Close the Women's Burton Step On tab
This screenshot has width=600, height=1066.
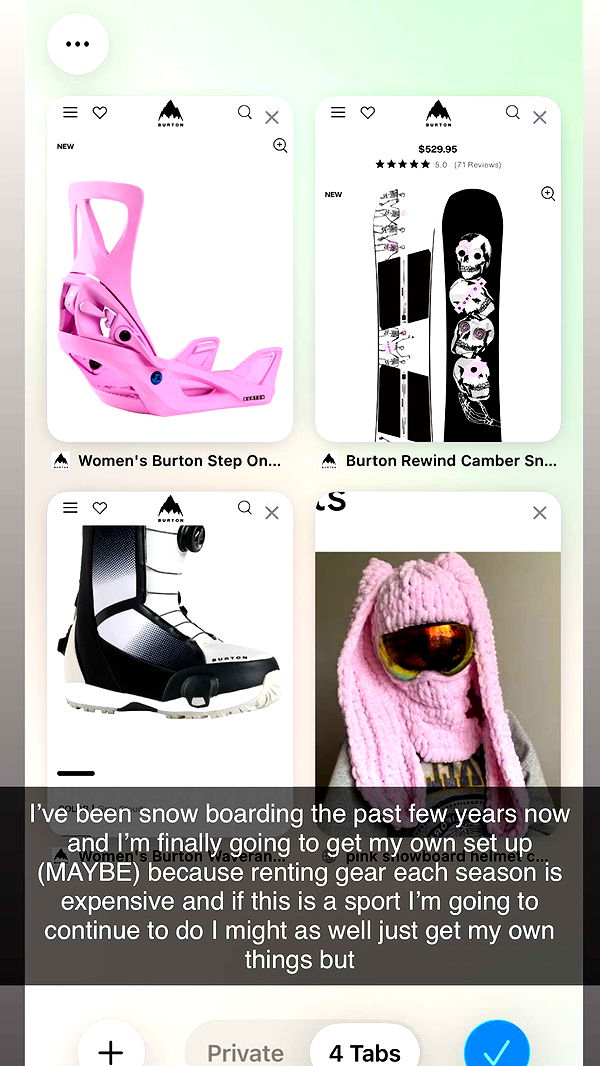click(272, 117)
